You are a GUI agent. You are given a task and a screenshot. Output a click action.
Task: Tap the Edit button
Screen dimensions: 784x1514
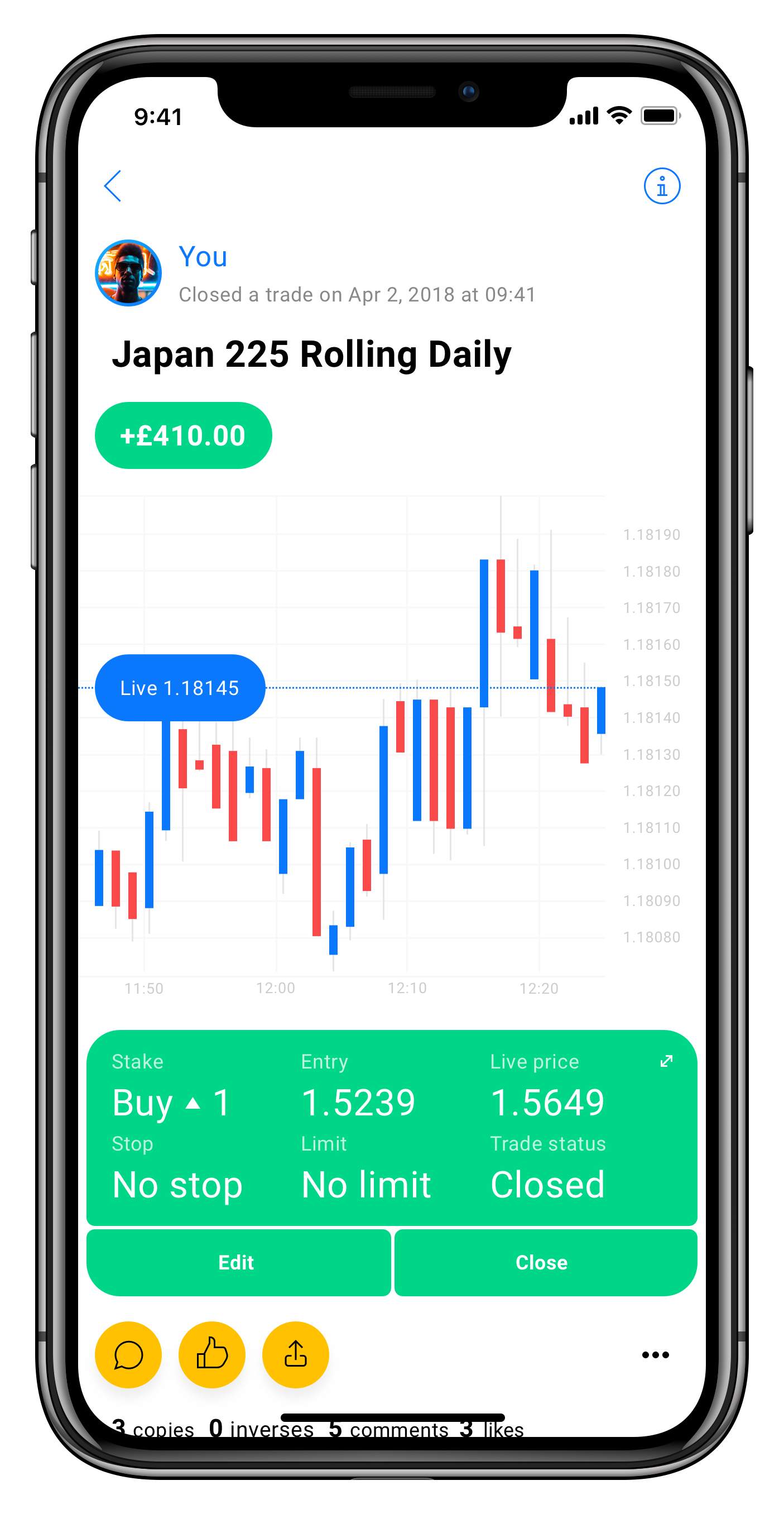pyautogui.click(x=237, y=1262)
